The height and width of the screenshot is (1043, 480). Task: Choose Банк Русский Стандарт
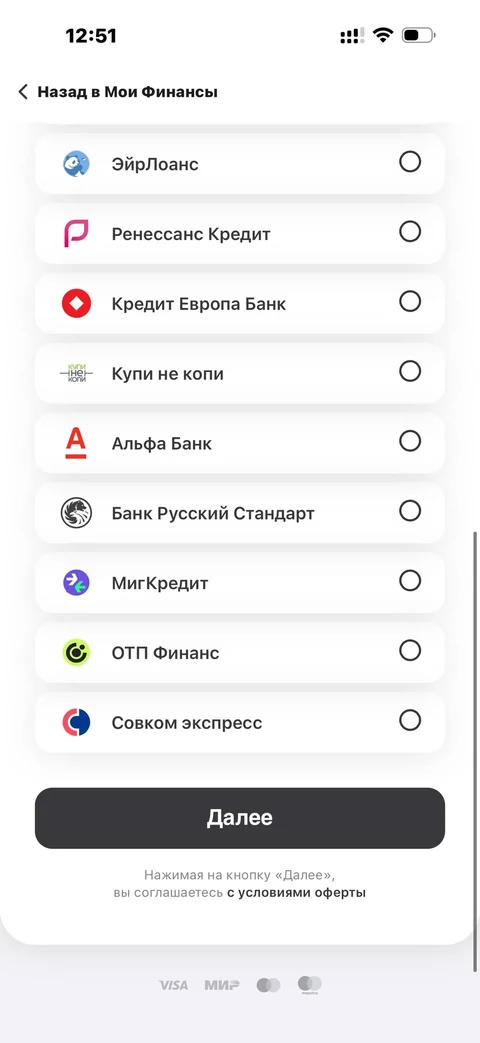tap(240, 513)
